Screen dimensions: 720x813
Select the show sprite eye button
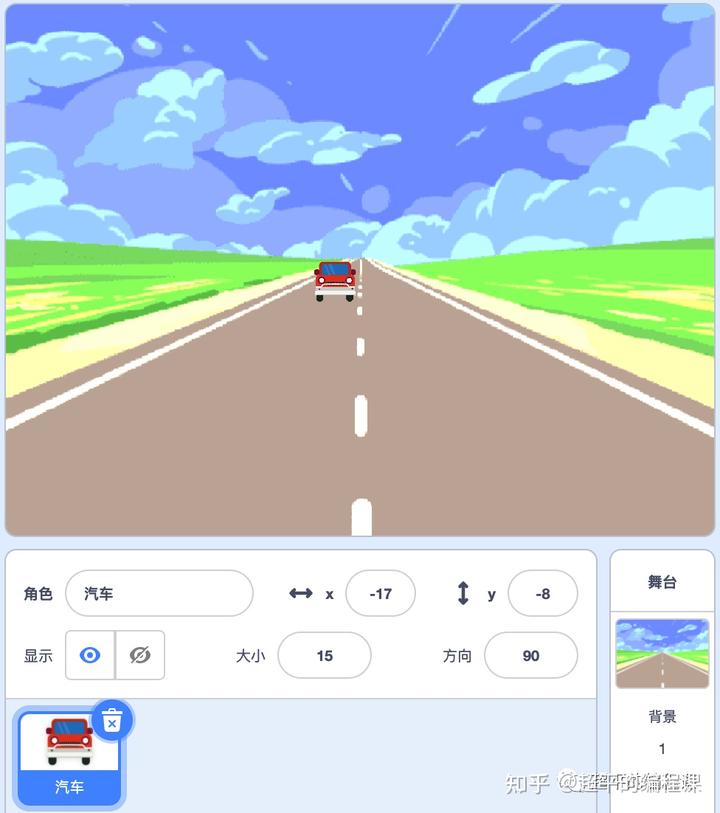tap(90, 655)
